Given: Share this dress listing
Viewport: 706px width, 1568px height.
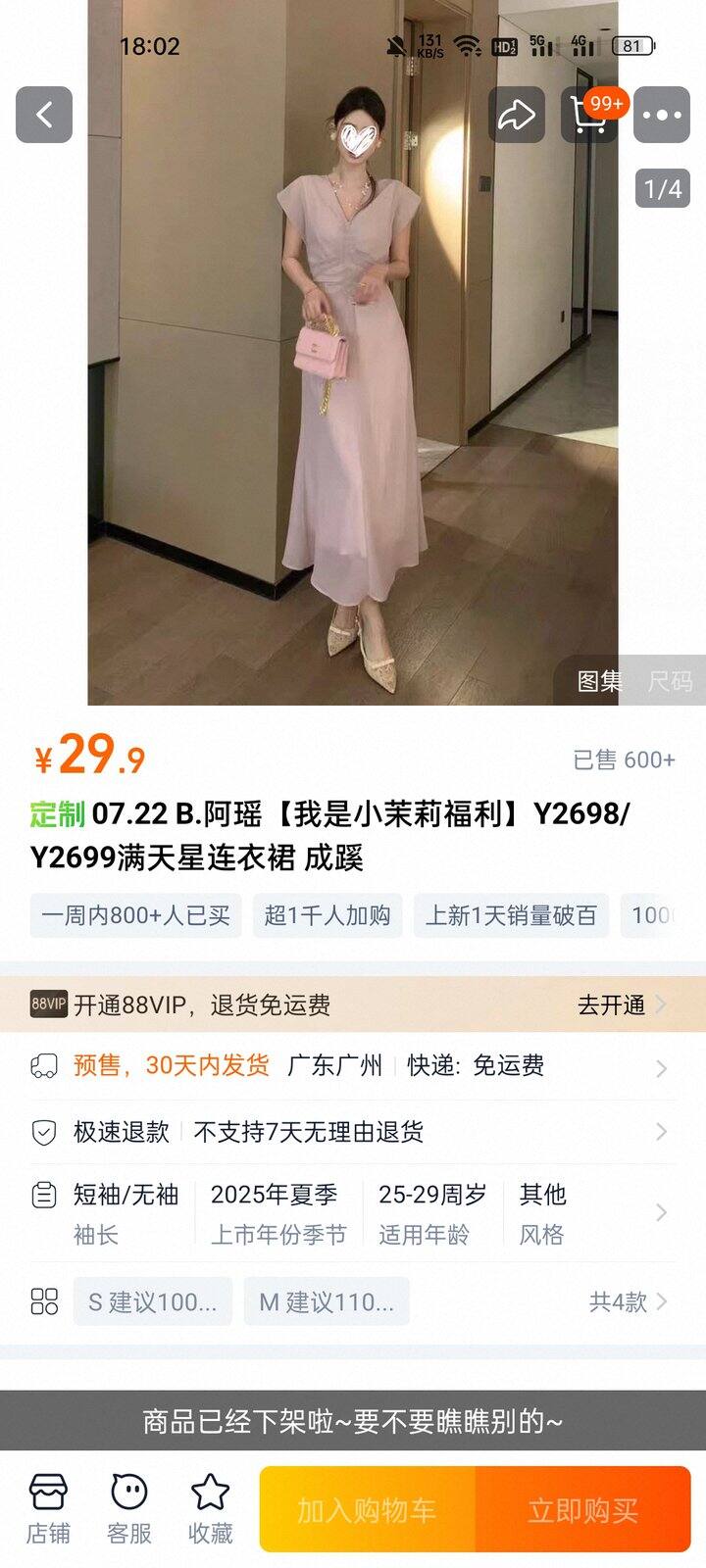Looking at the screenshot, I should click(517, 116).
